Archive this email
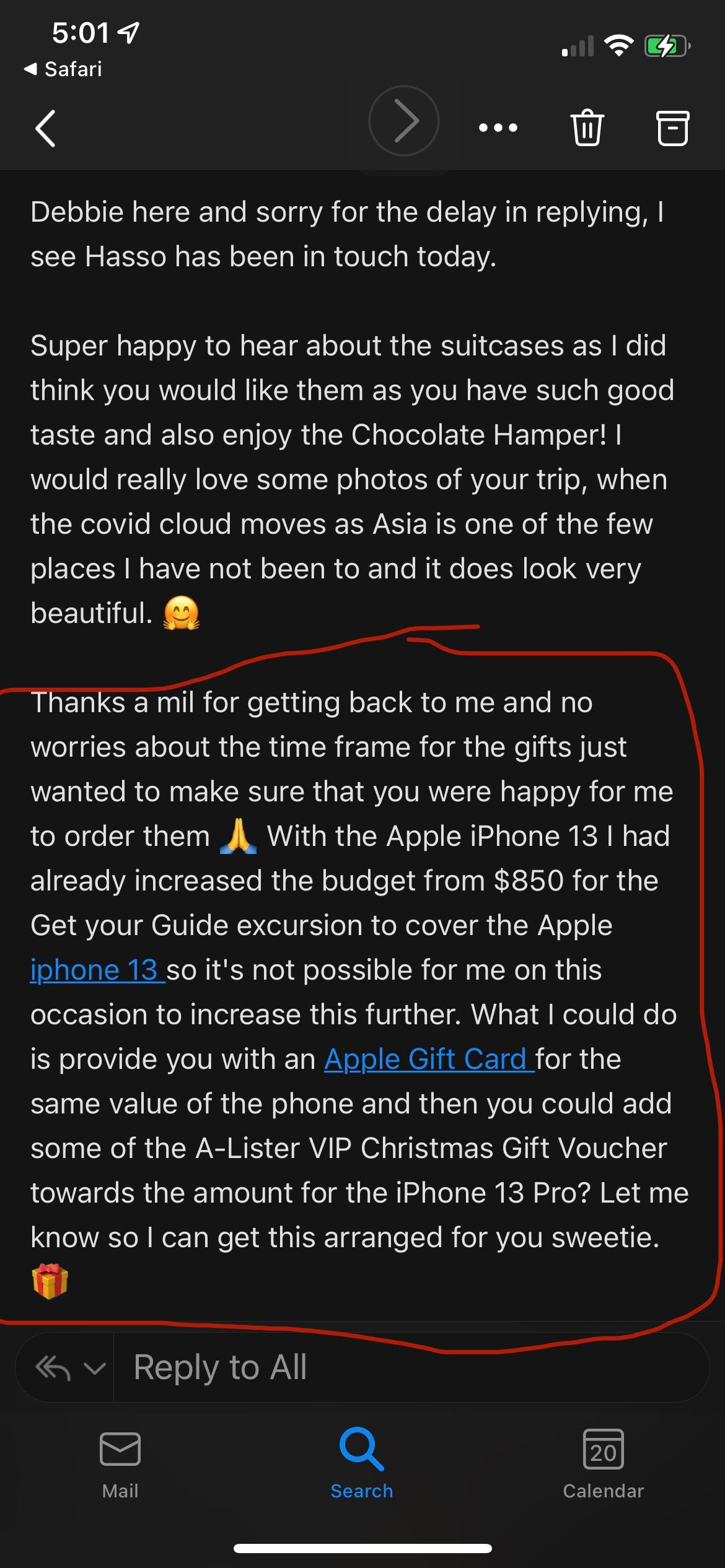Viewport: 725px width, 1568px height. point(672,128)
